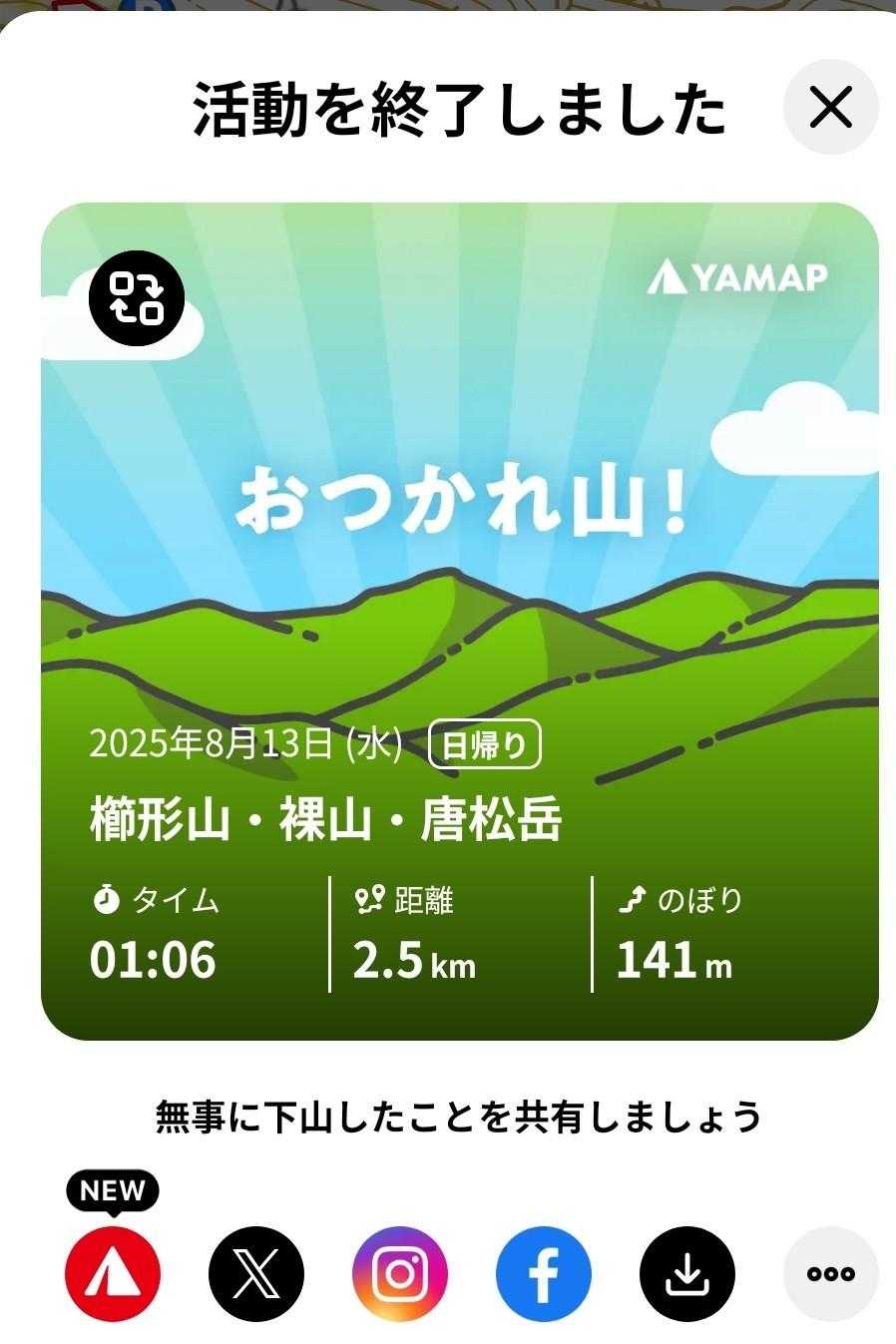Download the activity card image

687,1273
